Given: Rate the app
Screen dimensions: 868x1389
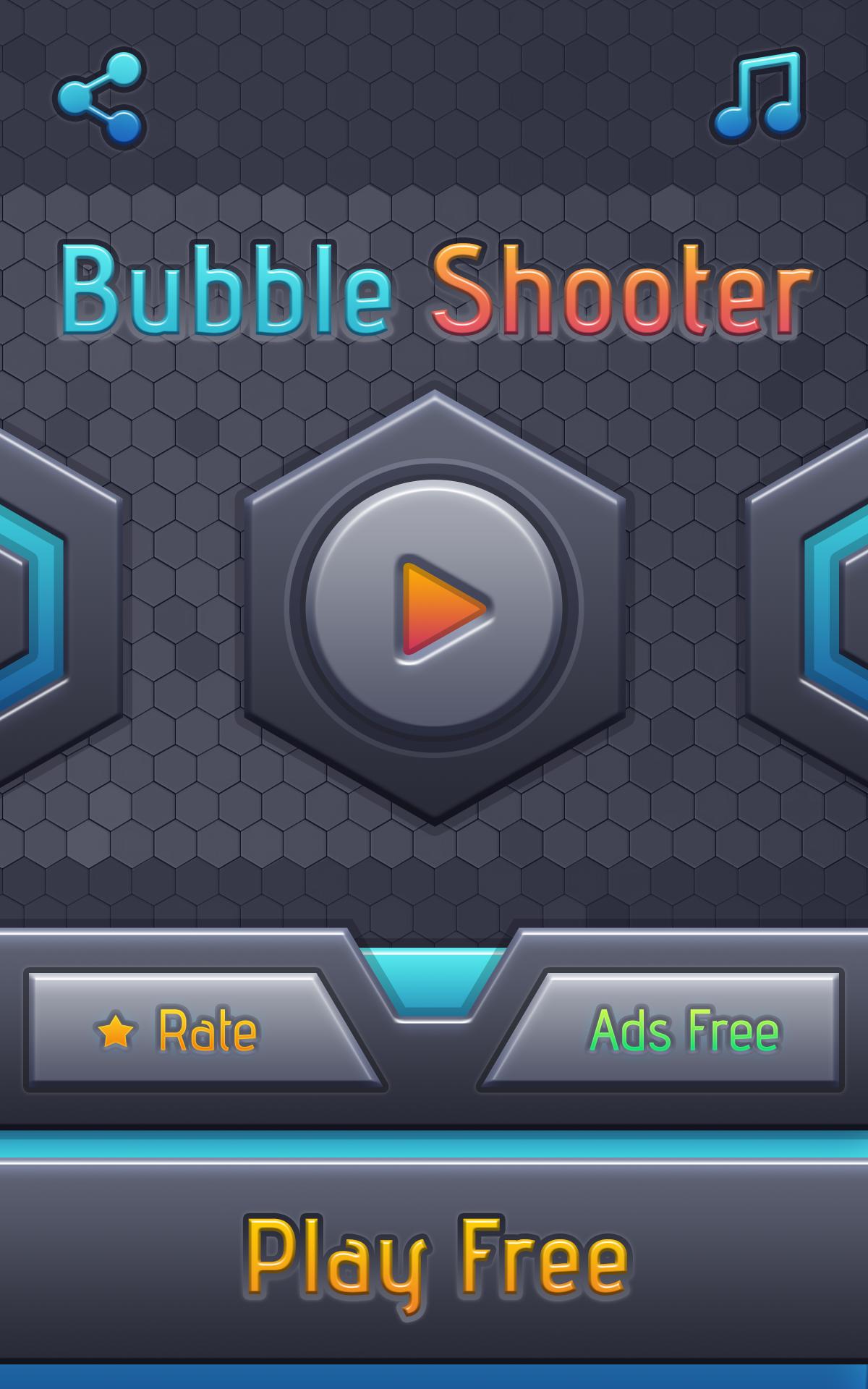Looking at the screenshot, I should pyautogui.click(x=190, y=1030).
